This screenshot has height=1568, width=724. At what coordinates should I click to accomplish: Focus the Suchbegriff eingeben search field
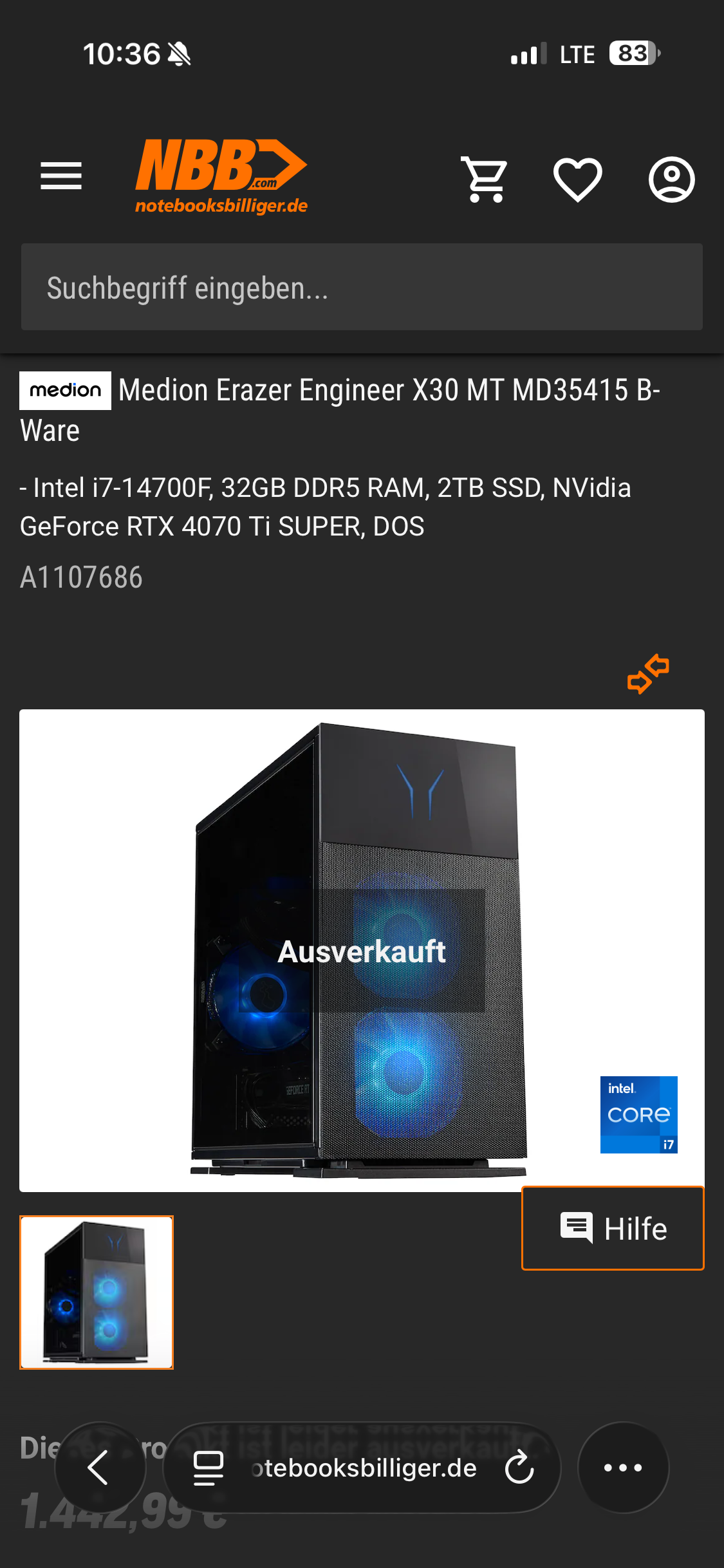tap(362, 287)
